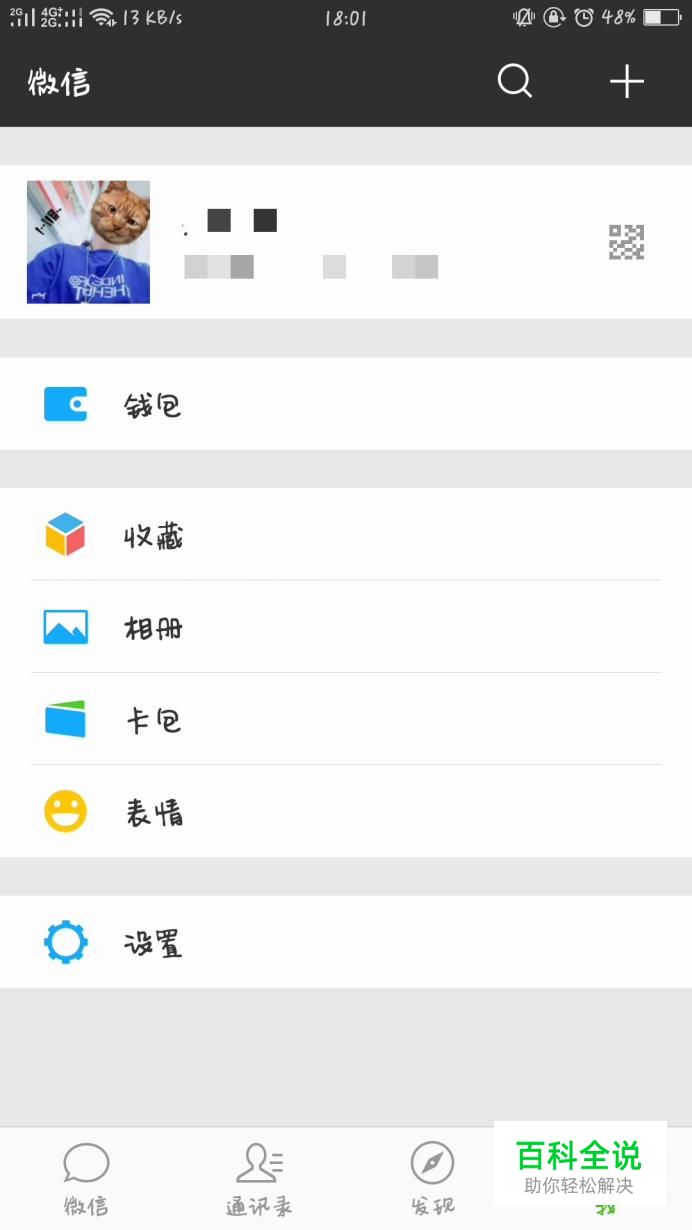Open 相册 (Album)

click(345, 627)
